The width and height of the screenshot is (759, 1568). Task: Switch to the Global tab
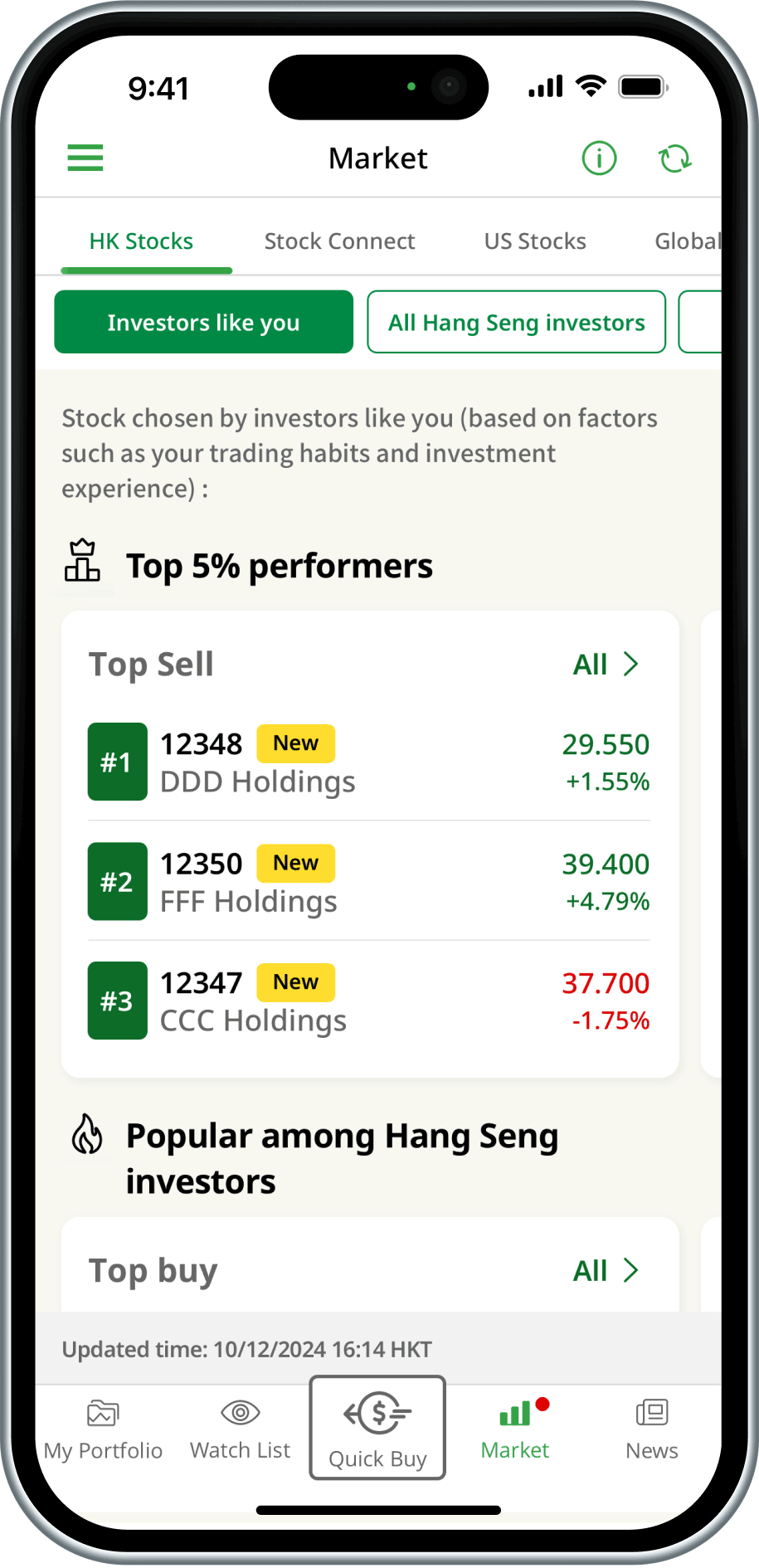(687, 241)
